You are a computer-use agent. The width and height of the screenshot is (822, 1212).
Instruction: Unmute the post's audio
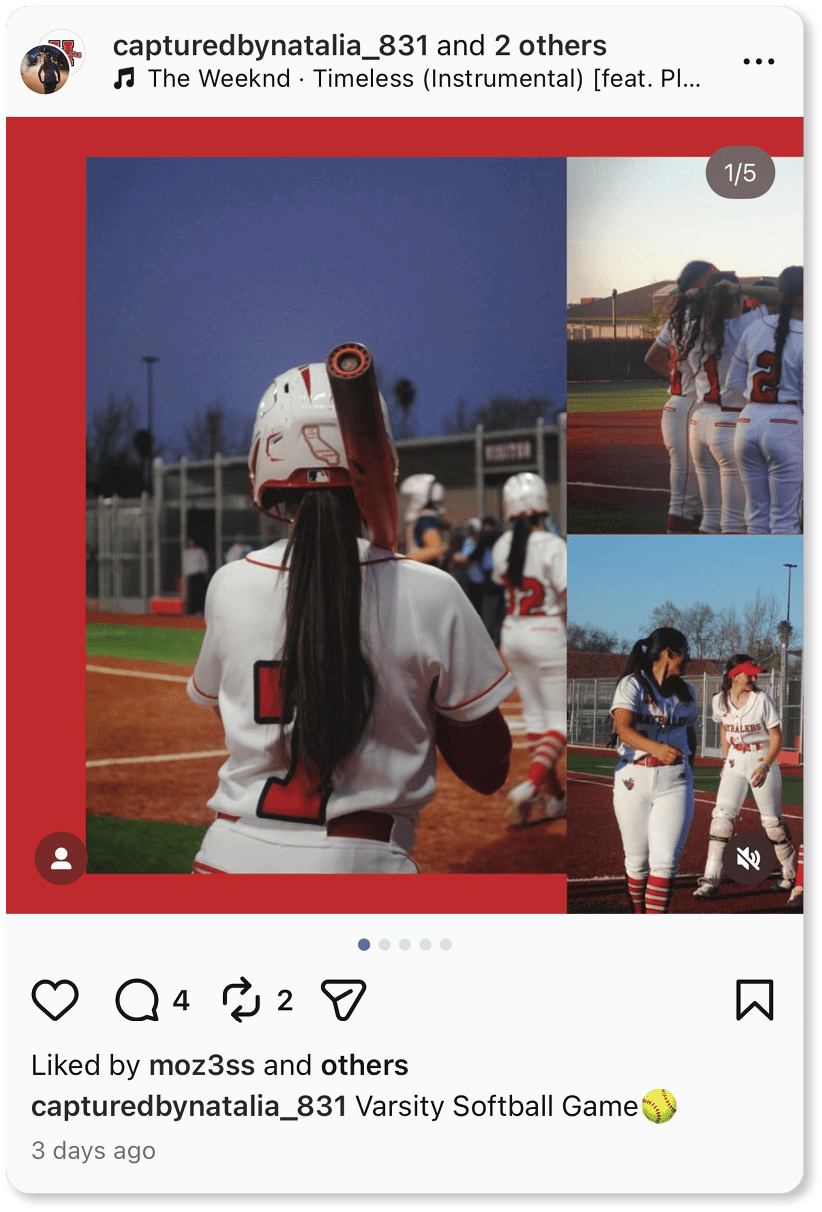(x=749, y=858)
